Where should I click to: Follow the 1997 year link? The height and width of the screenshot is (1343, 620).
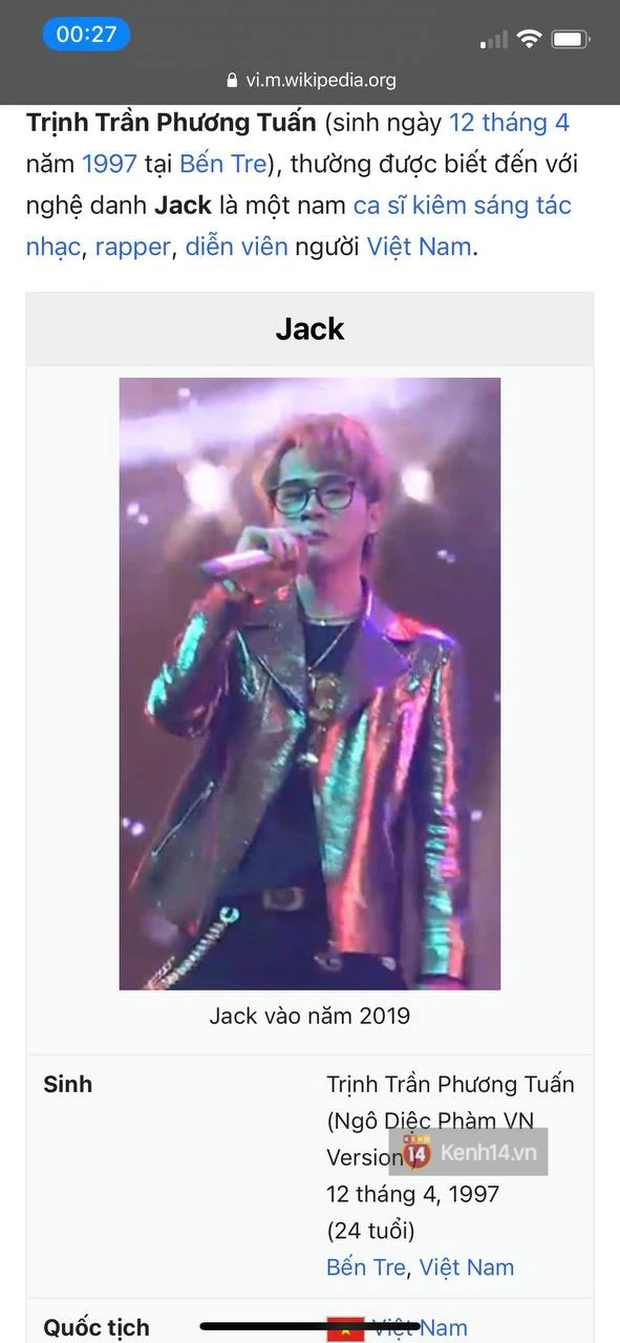(109, 164)
